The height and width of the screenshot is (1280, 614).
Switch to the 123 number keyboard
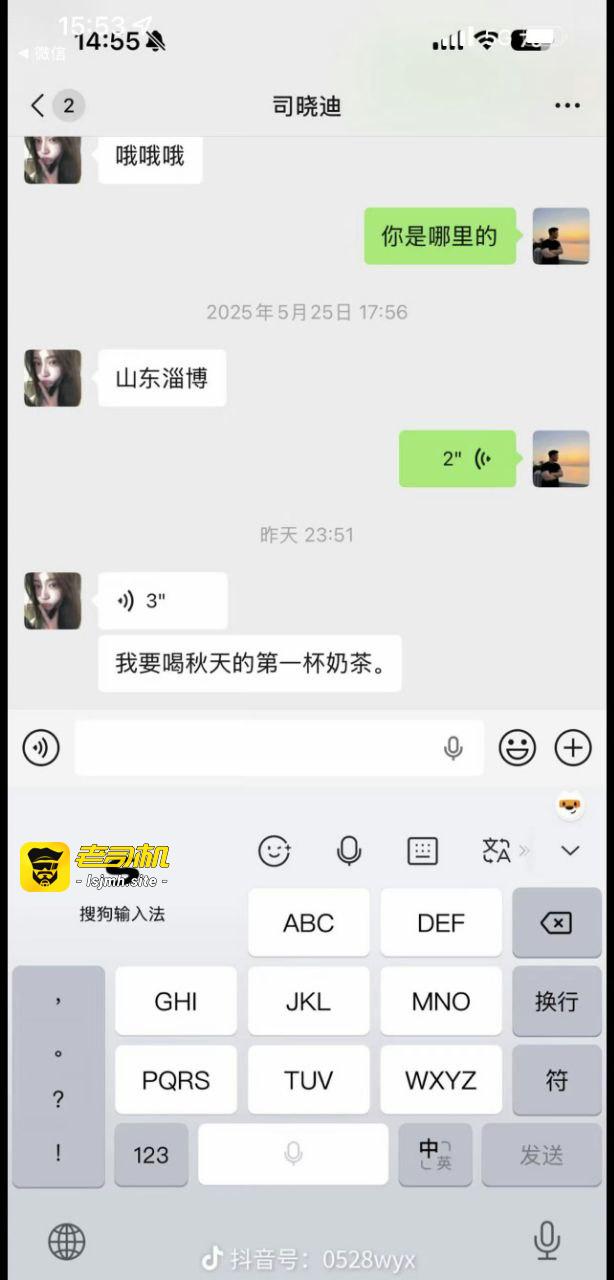[x=151, y=1155]
